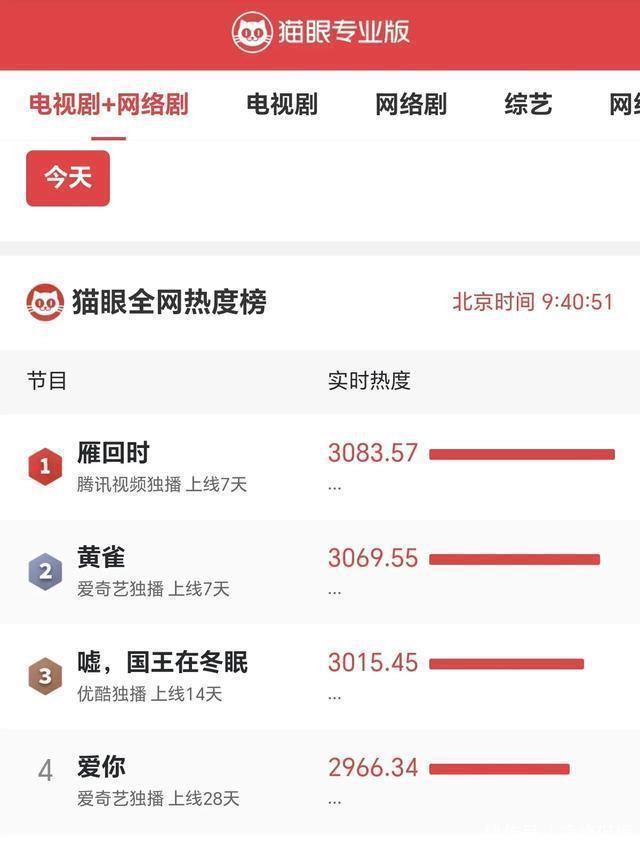Tap the 今天 date button
Viewport: 640px width, 848px height.
click(68, 178)
